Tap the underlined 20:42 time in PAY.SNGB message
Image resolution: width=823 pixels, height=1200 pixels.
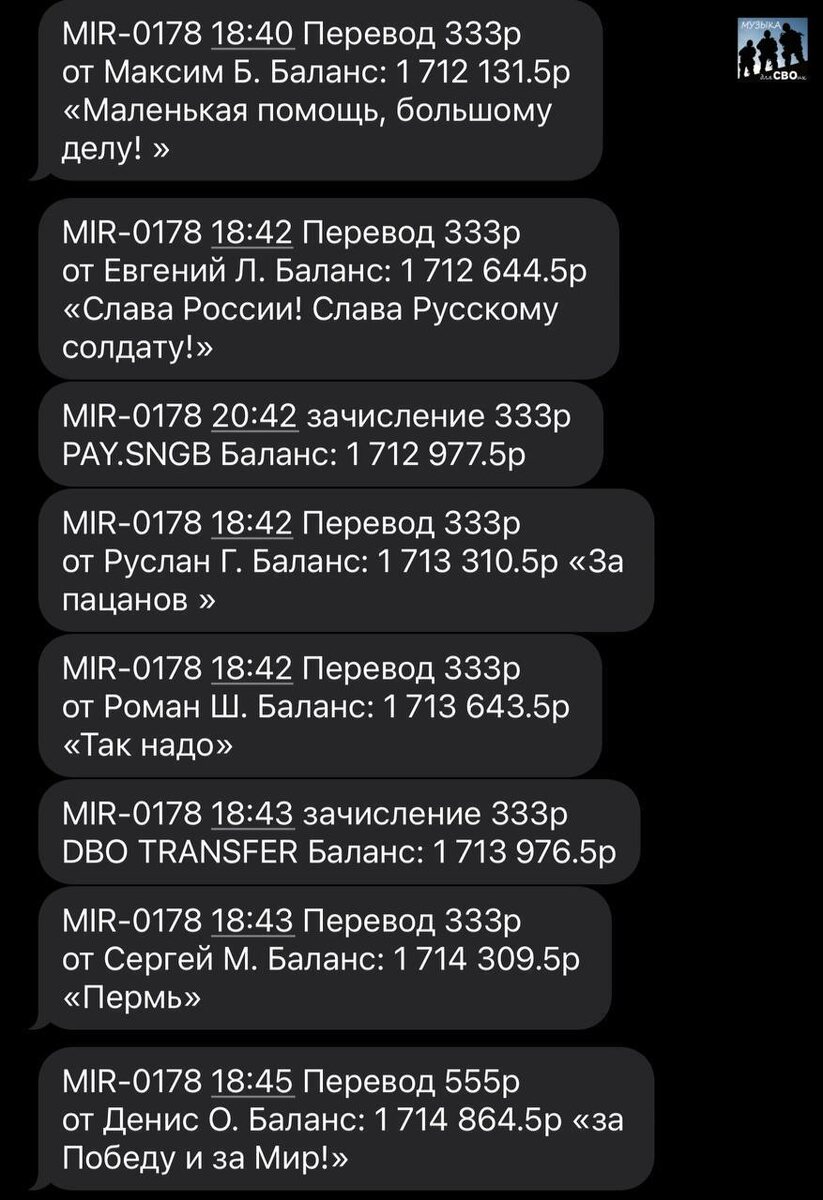tap(254, 415)
